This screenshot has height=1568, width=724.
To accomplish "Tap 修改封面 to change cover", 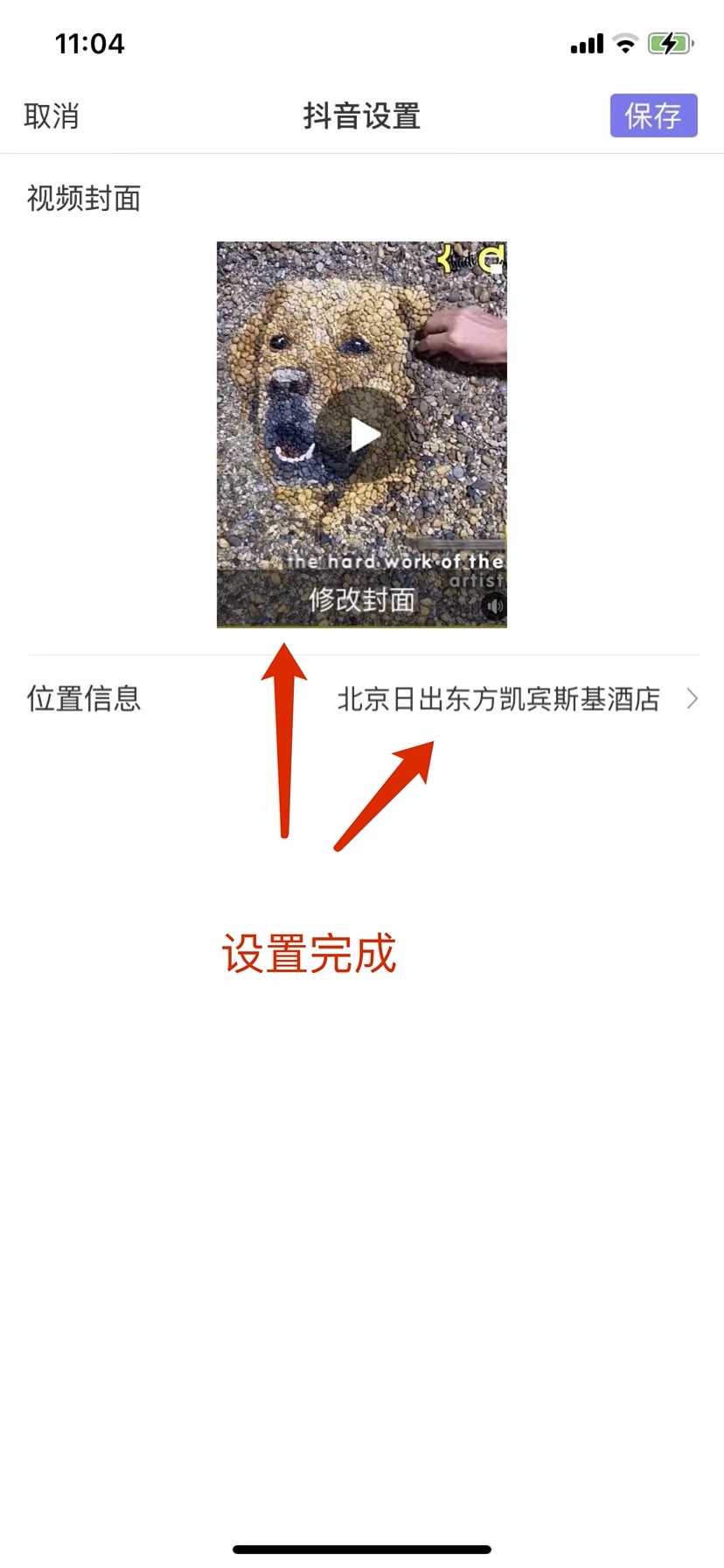I will pyautogui.click(x=362, y=600).
